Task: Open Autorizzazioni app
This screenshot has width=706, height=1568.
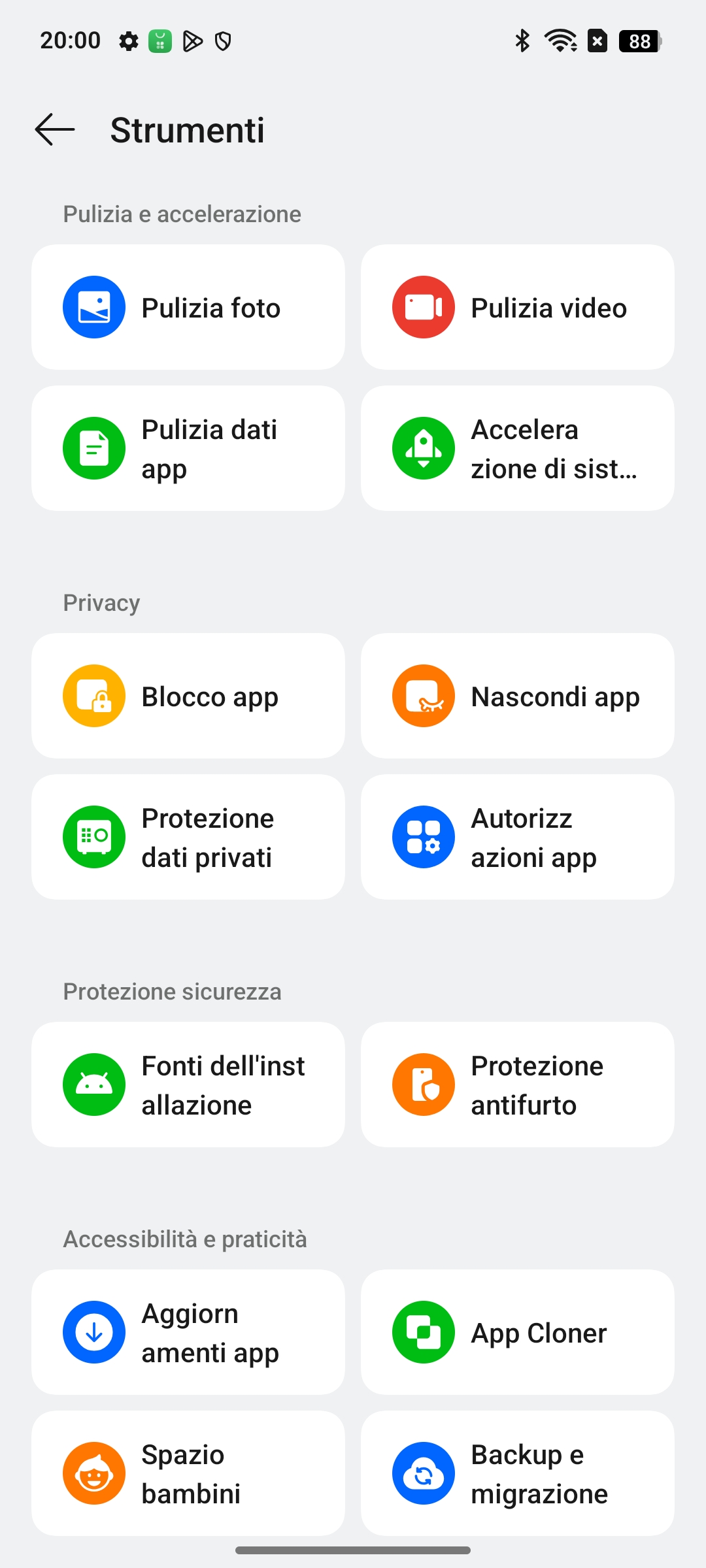Action: click(x=518, y=837)
